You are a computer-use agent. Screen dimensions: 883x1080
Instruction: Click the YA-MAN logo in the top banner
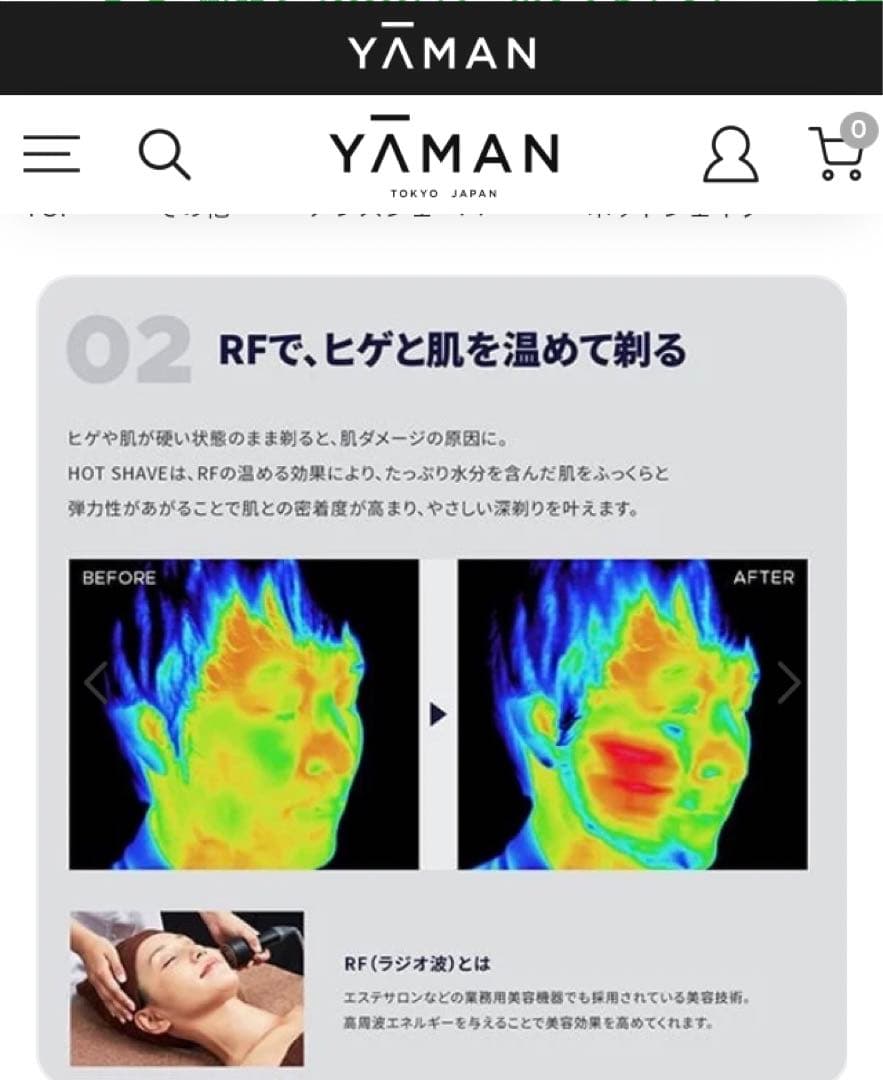click(441, 50)
